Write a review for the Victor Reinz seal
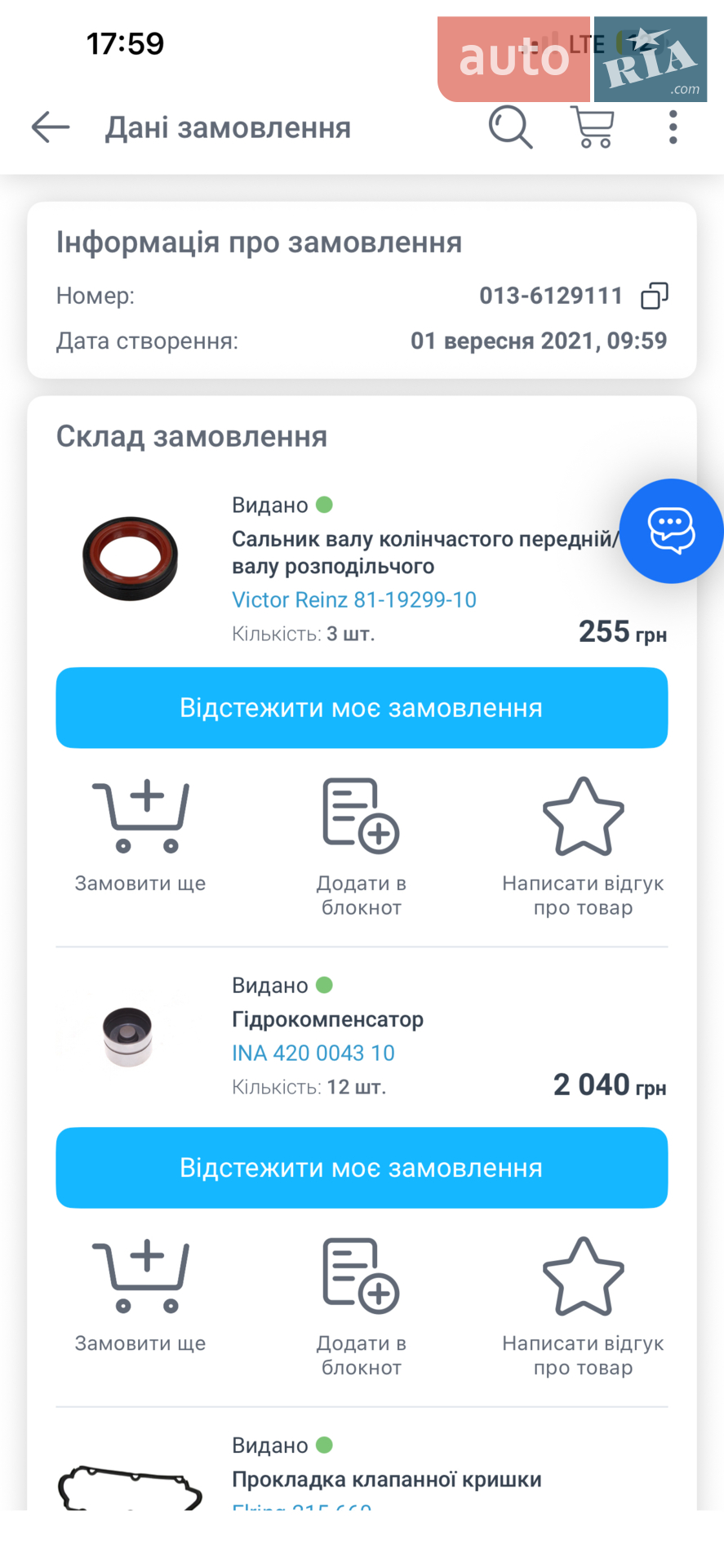The height and width of the screenshot is (1568, 724). coord(583,847)
